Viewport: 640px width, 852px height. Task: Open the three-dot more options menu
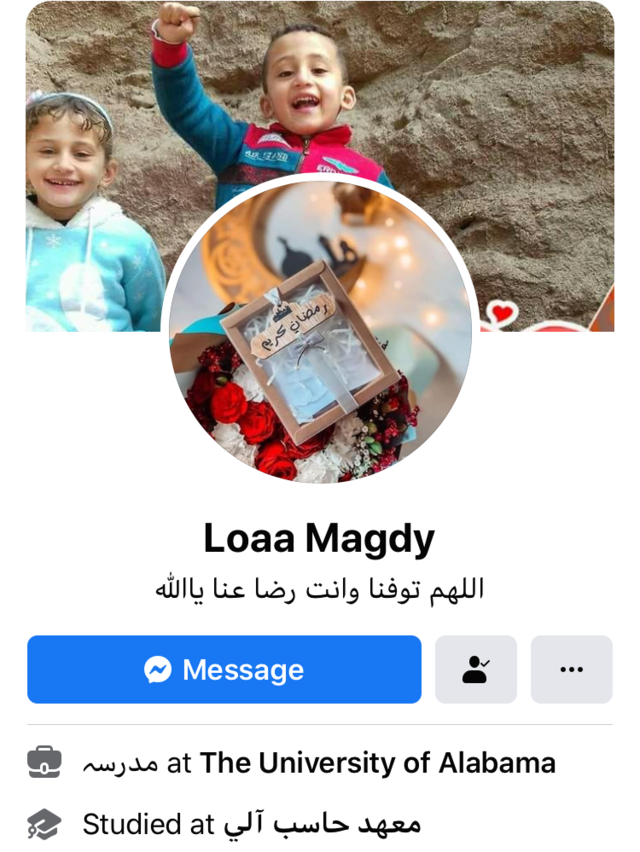[x=571, y=669]
